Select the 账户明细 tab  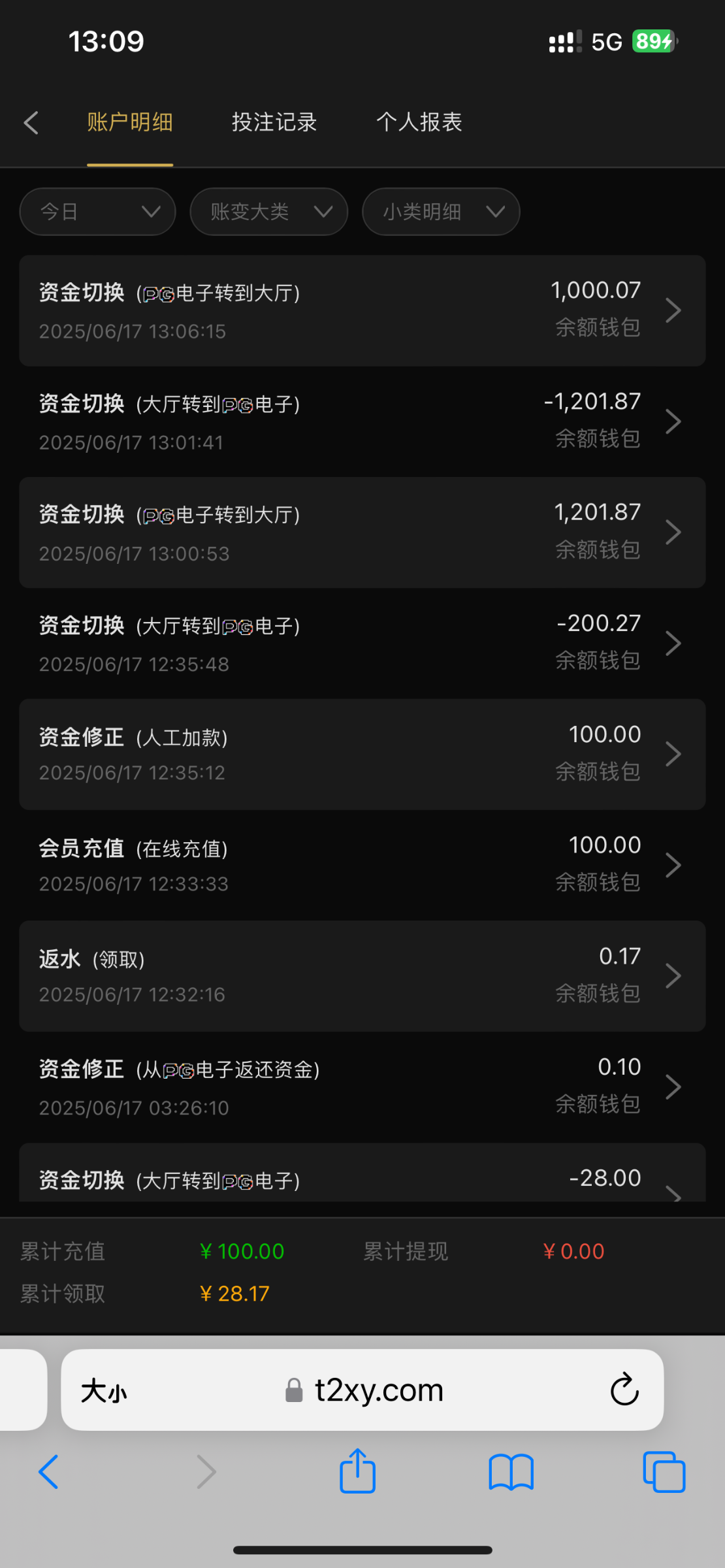130,122
